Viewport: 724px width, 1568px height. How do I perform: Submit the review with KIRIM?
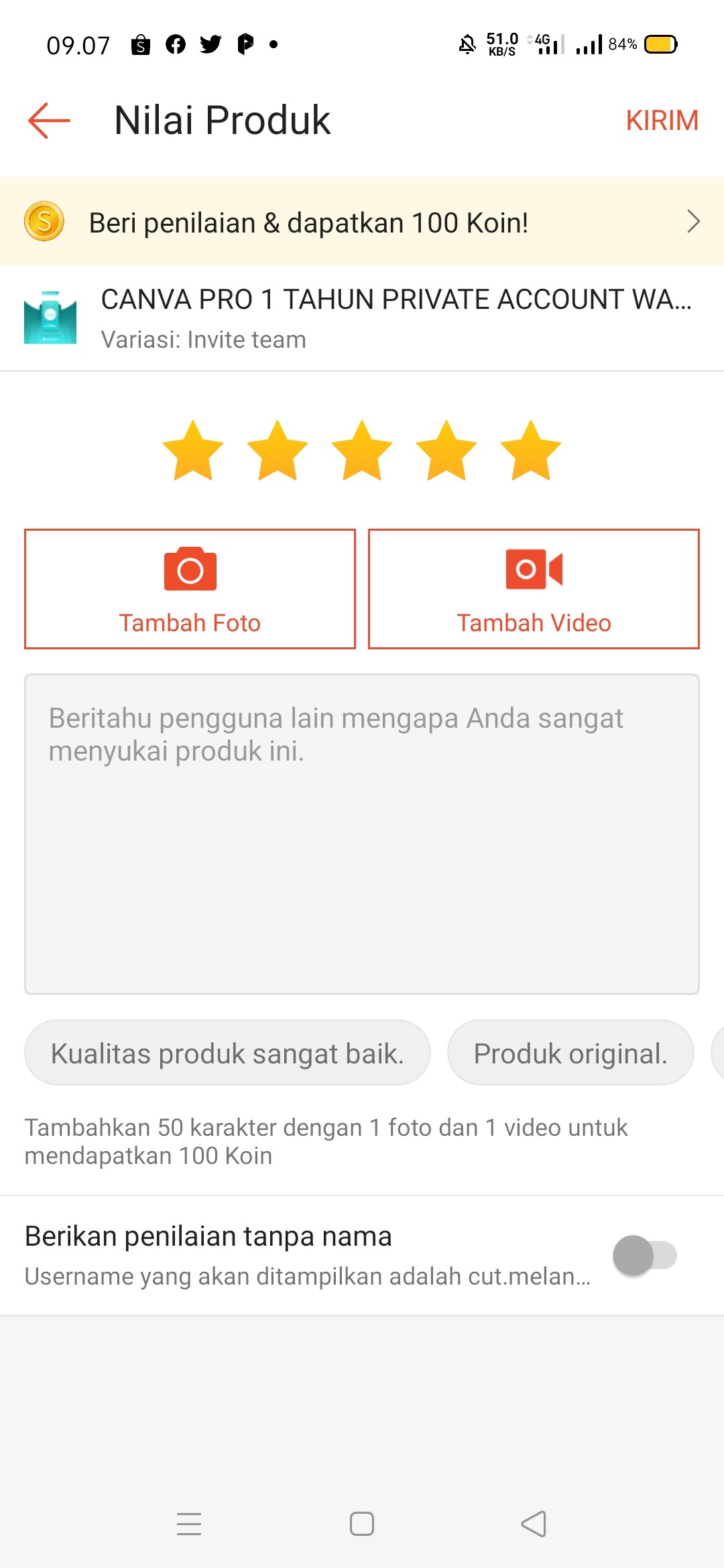(x=661, y=121)
